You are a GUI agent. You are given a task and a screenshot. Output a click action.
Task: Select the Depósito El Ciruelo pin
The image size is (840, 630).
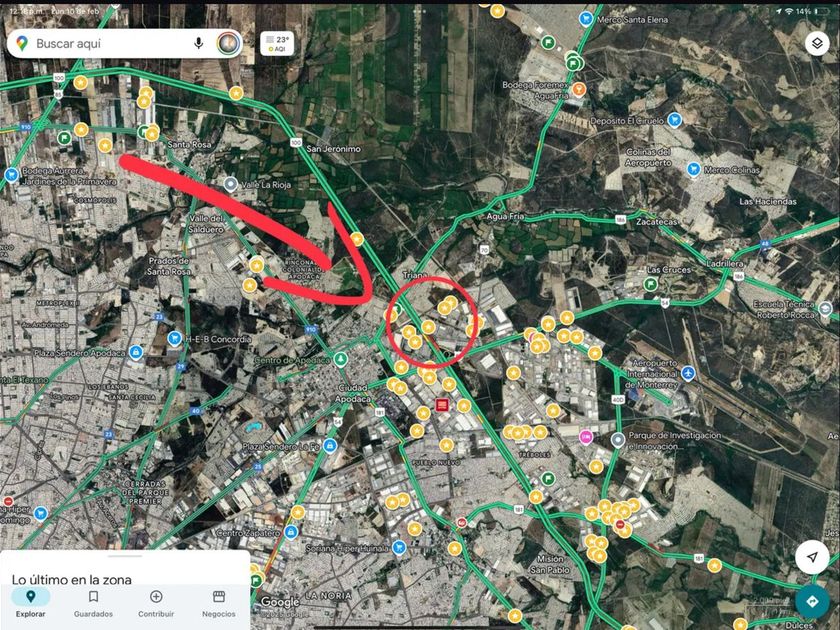[675, 119]
